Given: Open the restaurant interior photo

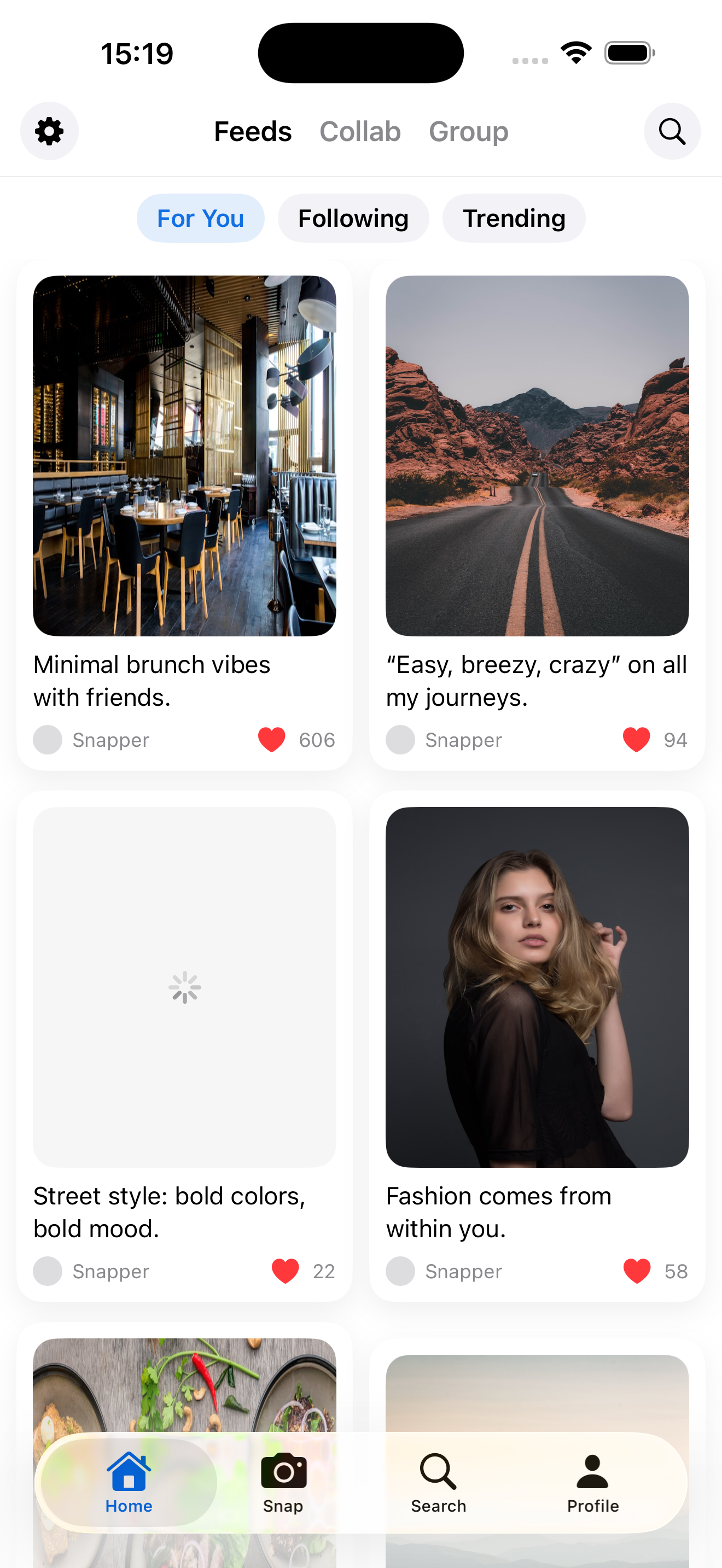Looking at the screenshot, I should coord(184,457).
